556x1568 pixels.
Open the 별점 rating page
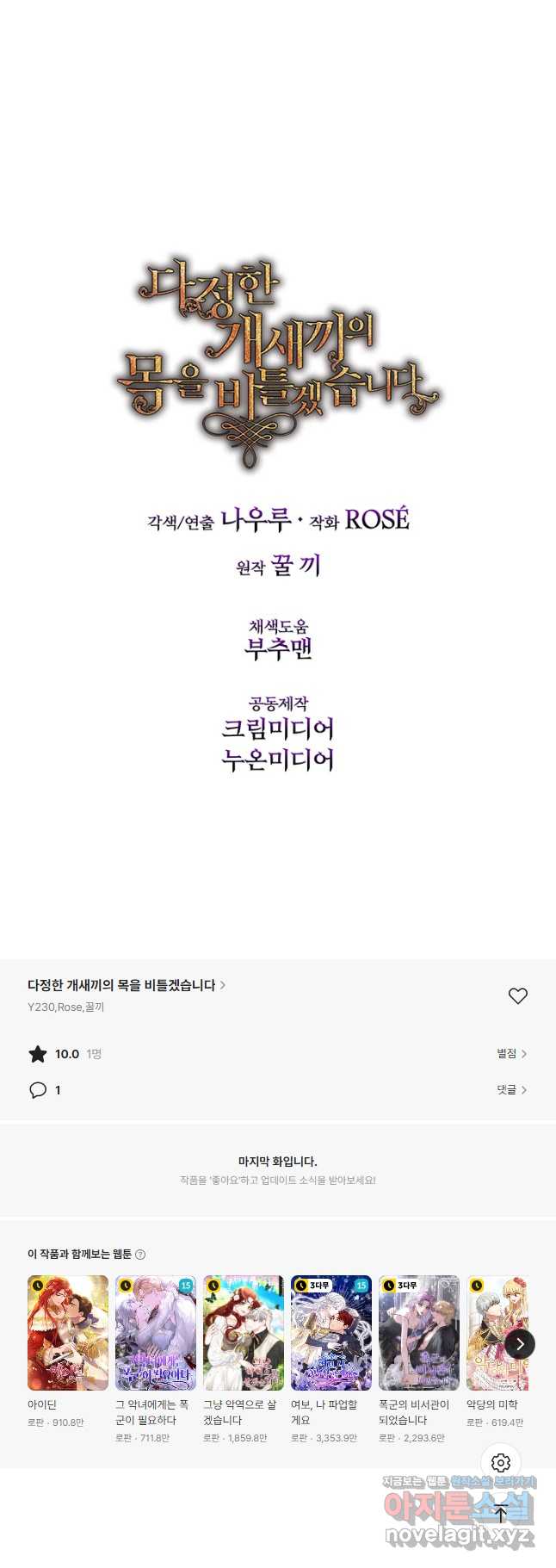pyautogui.click(x=511, y=1053)
